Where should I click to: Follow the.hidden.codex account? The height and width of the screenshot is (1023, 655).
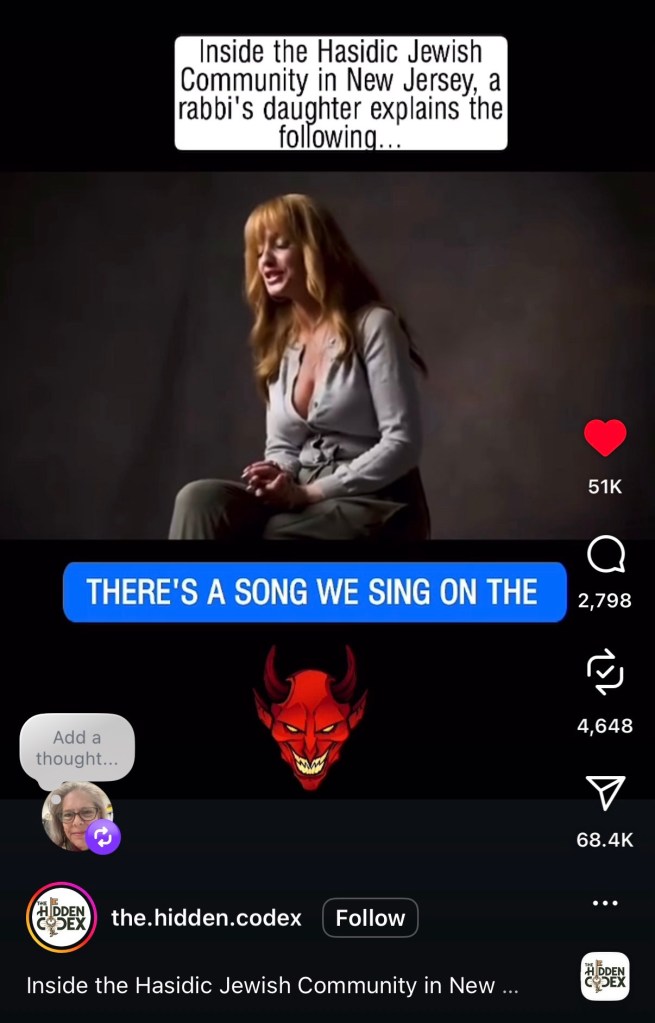(x=370, y=918)
